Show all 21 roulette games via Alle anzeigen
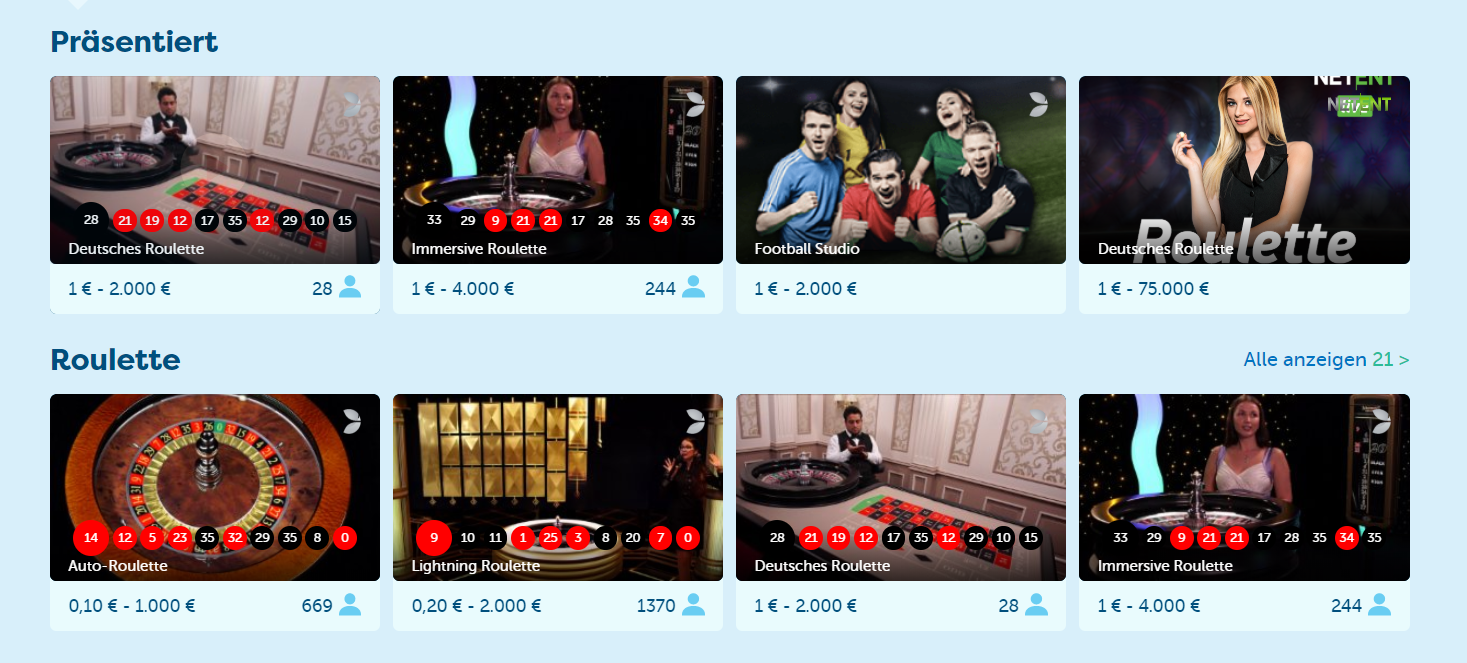1467x663 pixels. tap(1325, 360)
